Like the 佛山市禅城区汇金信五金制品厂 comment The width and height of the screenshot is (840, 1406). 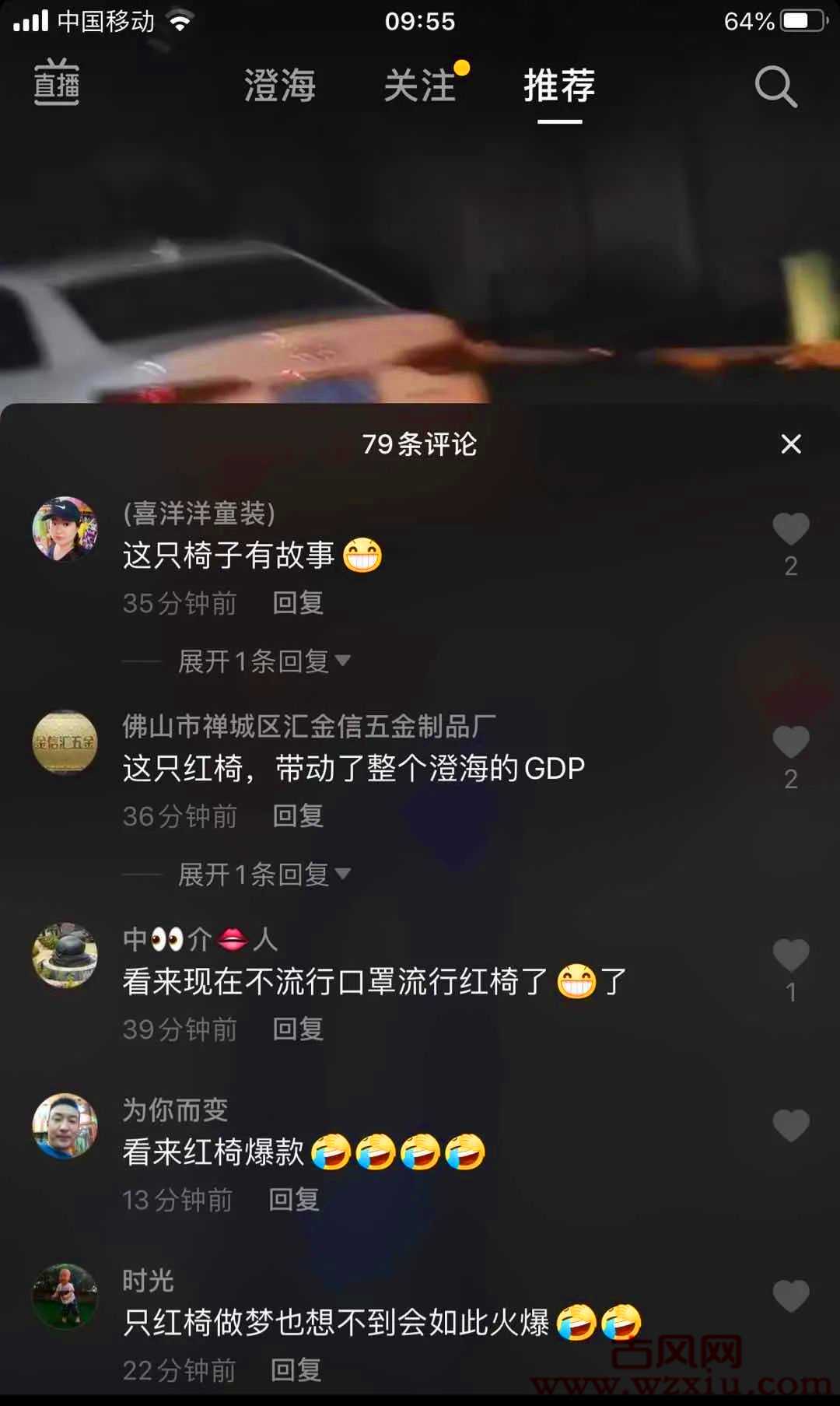pos(791,742)
